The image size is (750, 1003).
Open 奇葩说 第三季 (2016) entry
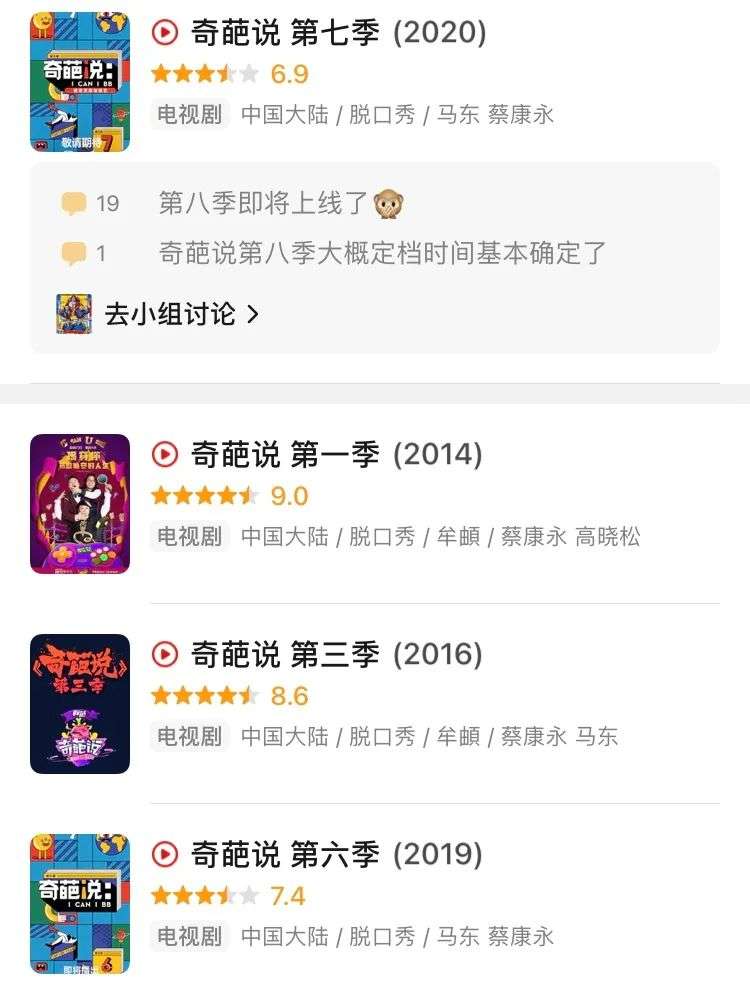coord(336,655)
